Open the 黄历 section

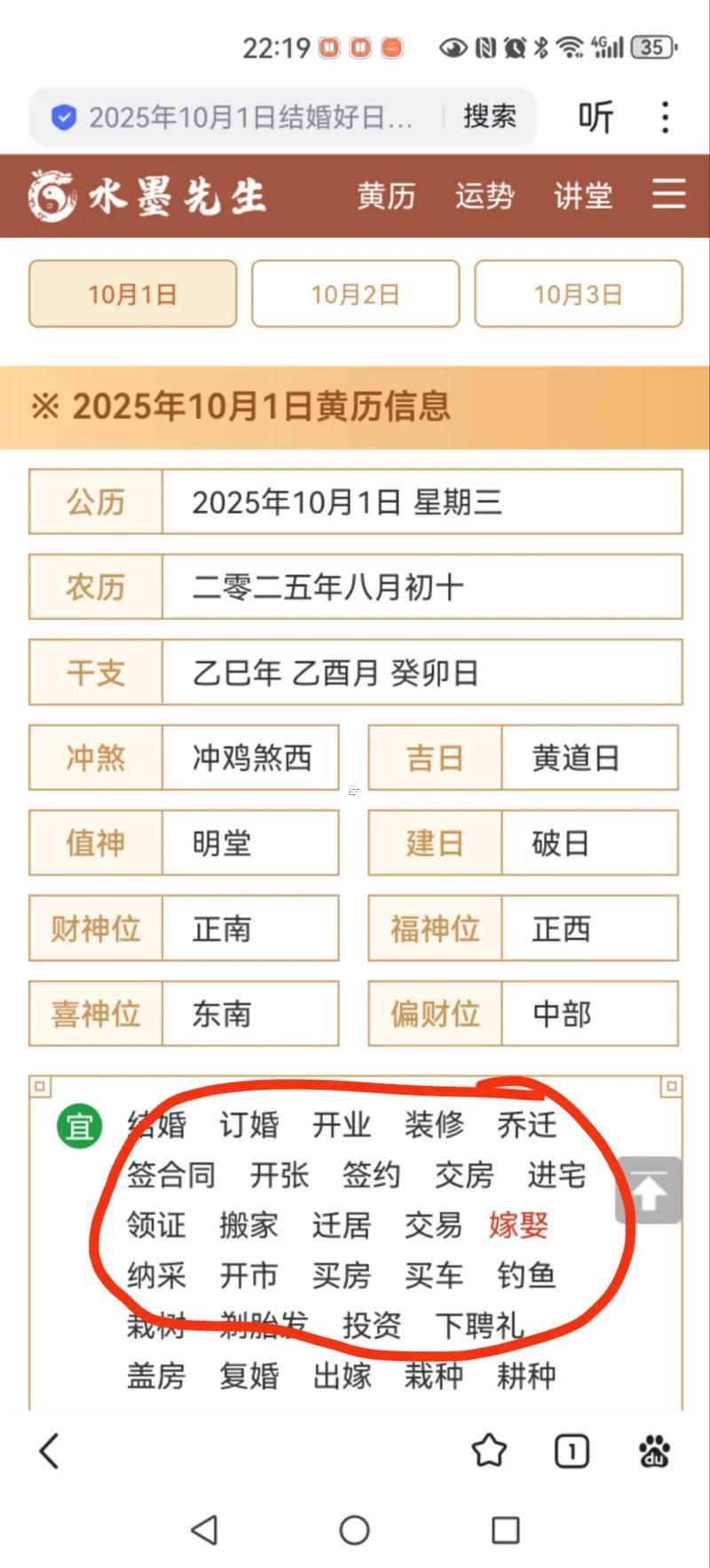(386, 195)
